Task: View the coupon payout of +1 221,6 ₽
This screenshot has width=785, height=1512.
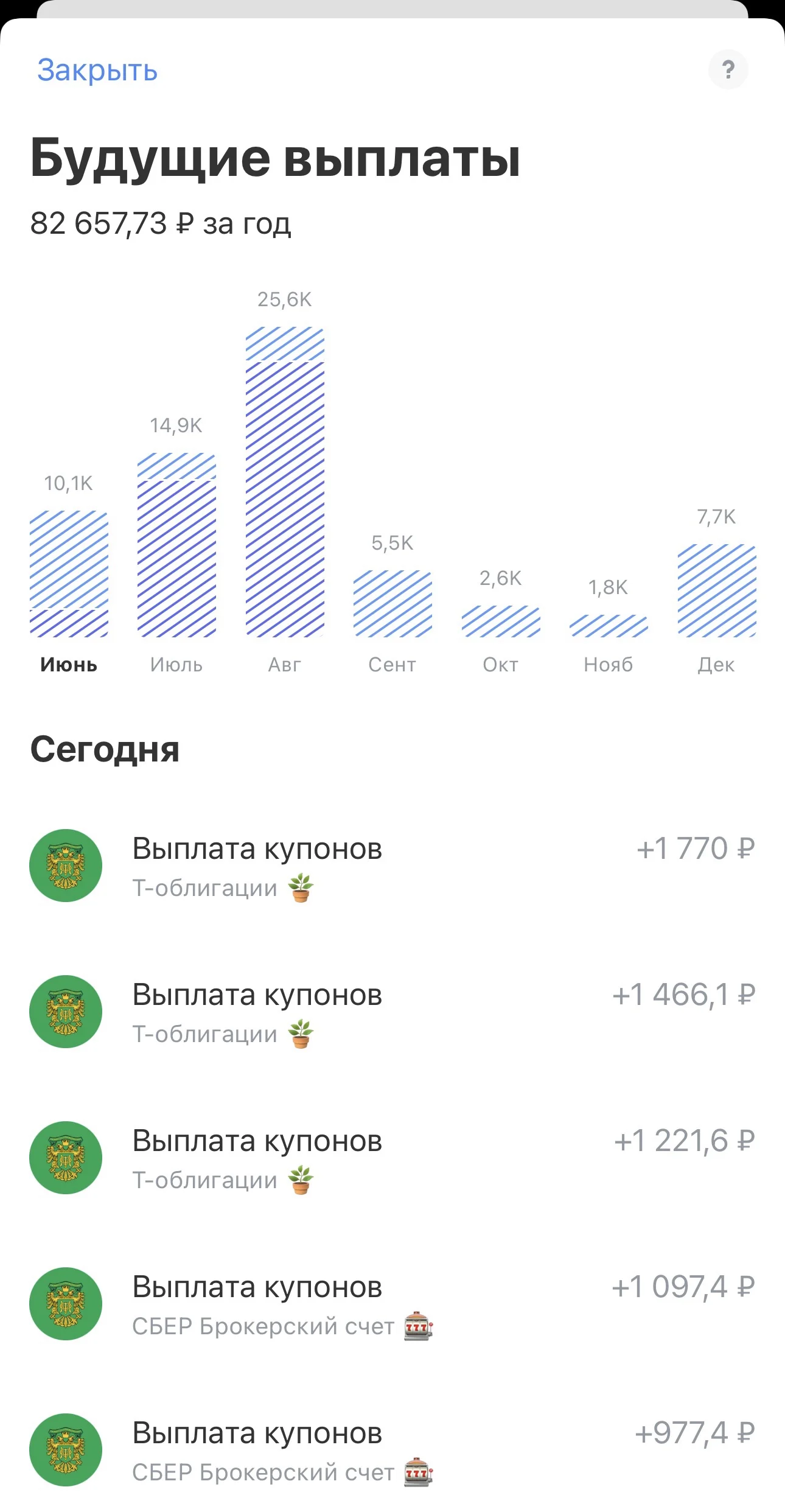Action: tap(392, 1158)
